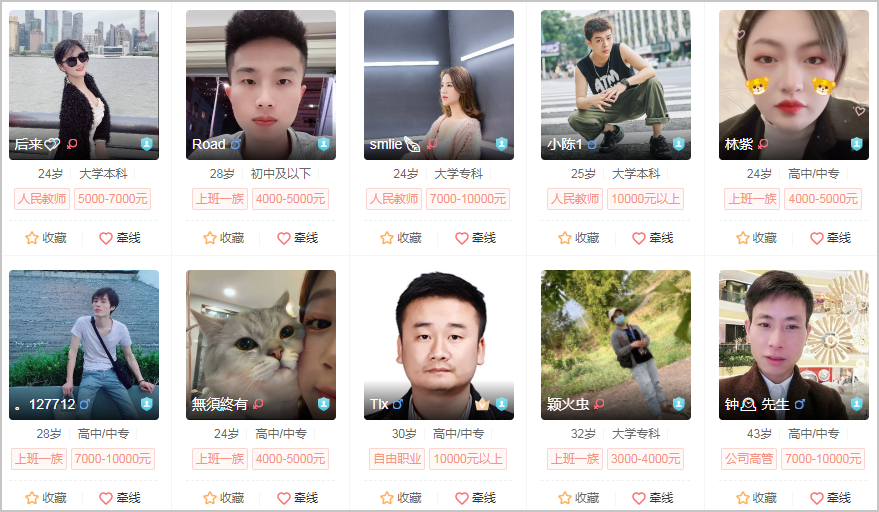
Task: Tap 牵线 under smlie's card
Action: point(475,238)
